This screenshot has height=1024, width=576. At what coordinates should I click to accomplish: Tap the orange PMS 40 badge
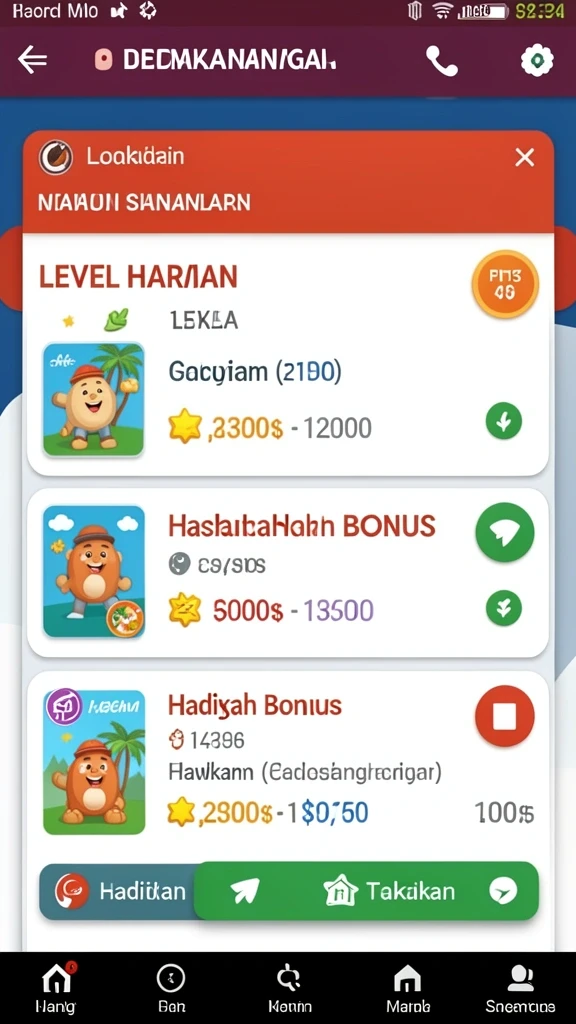pyautogui.click(x=505, y=285)
